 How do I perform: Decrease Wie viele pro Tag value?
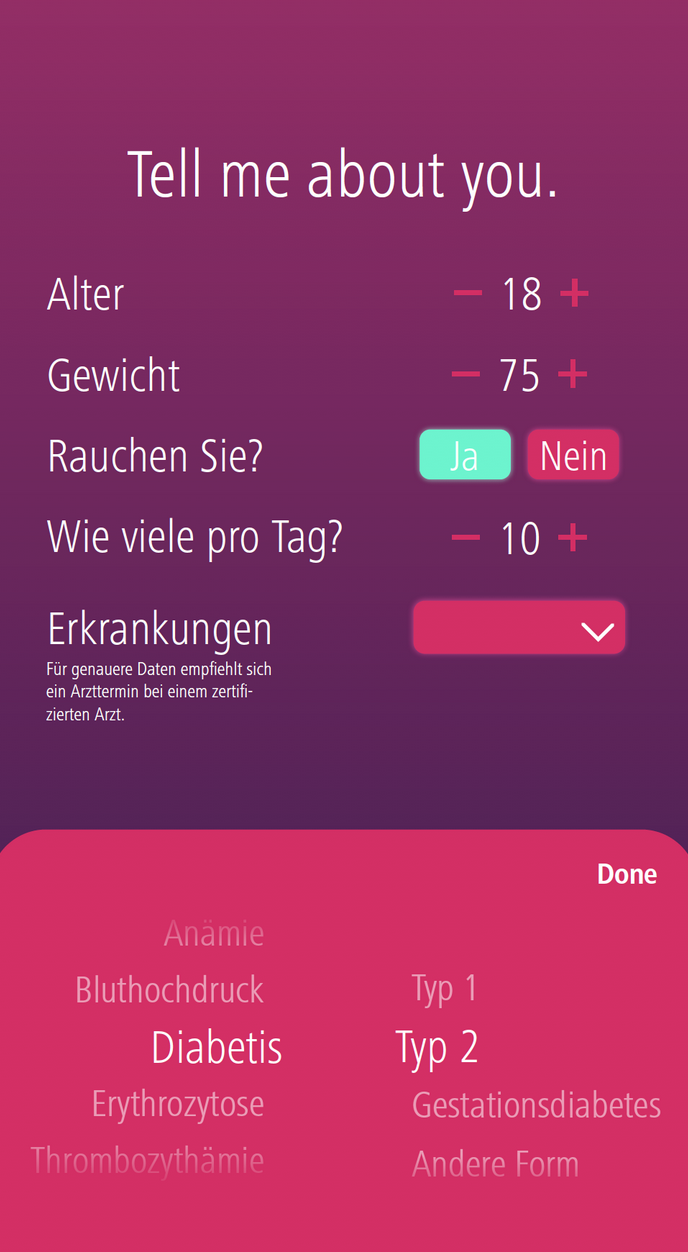coord(465,538)
